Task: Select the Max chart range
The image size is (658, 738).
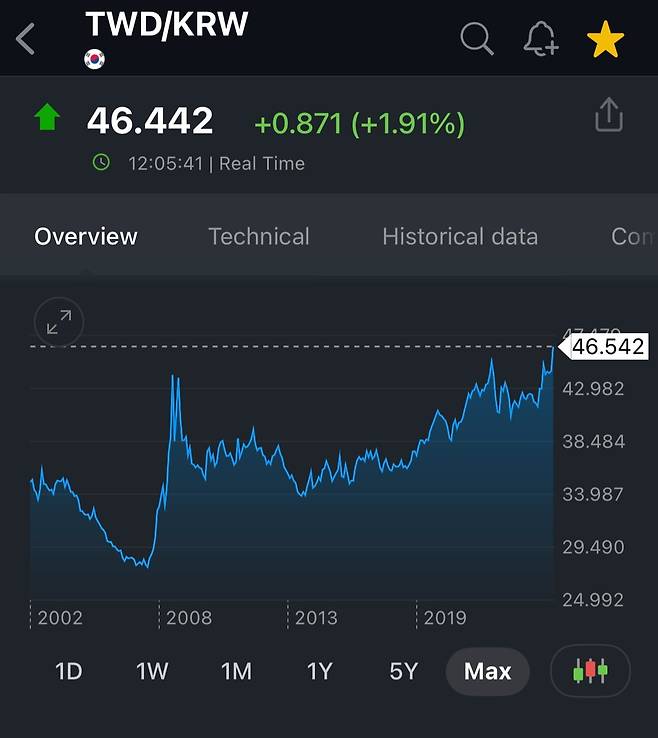Action: [x=487, y=671]
